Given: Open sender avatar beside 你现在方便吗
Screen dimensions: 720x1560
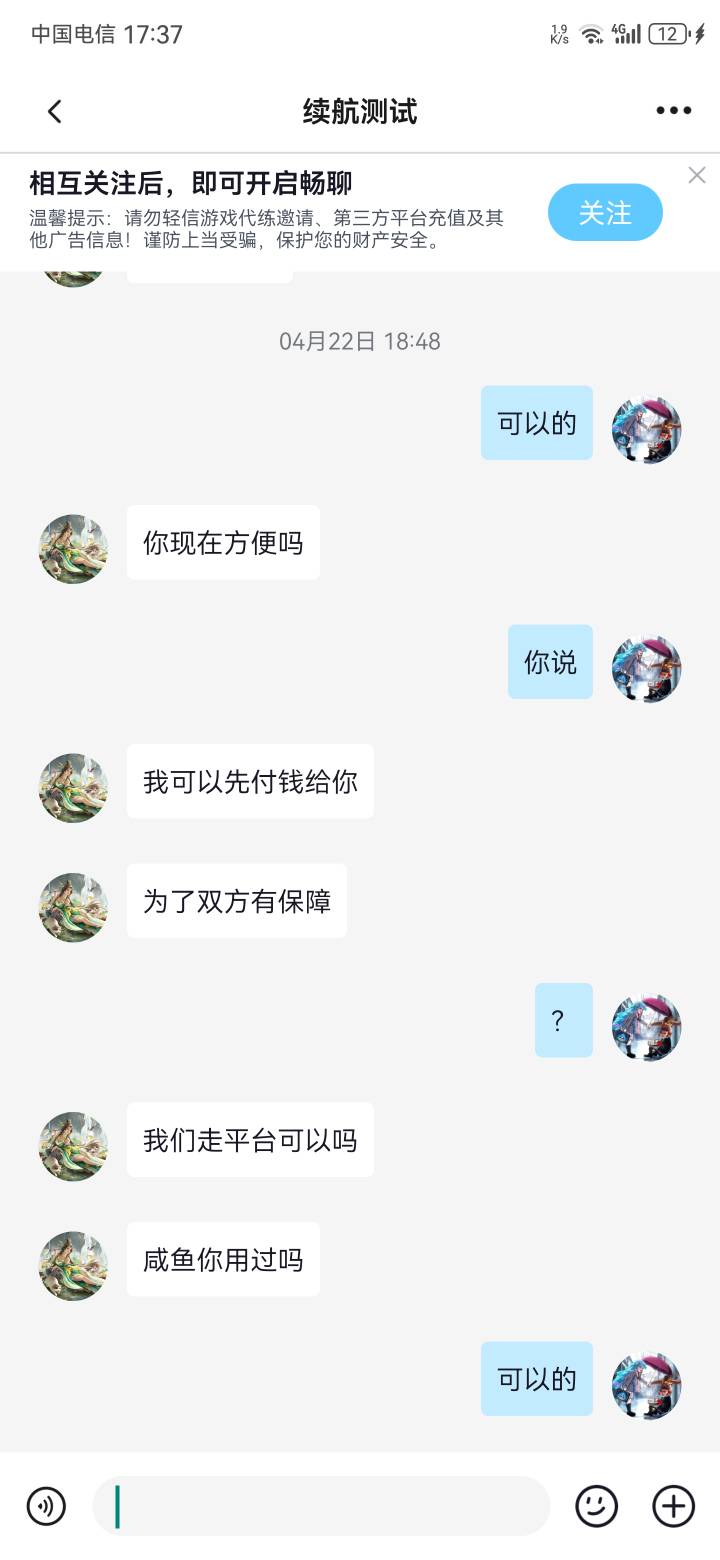Looking at the screenshot, I should [73, 549].
